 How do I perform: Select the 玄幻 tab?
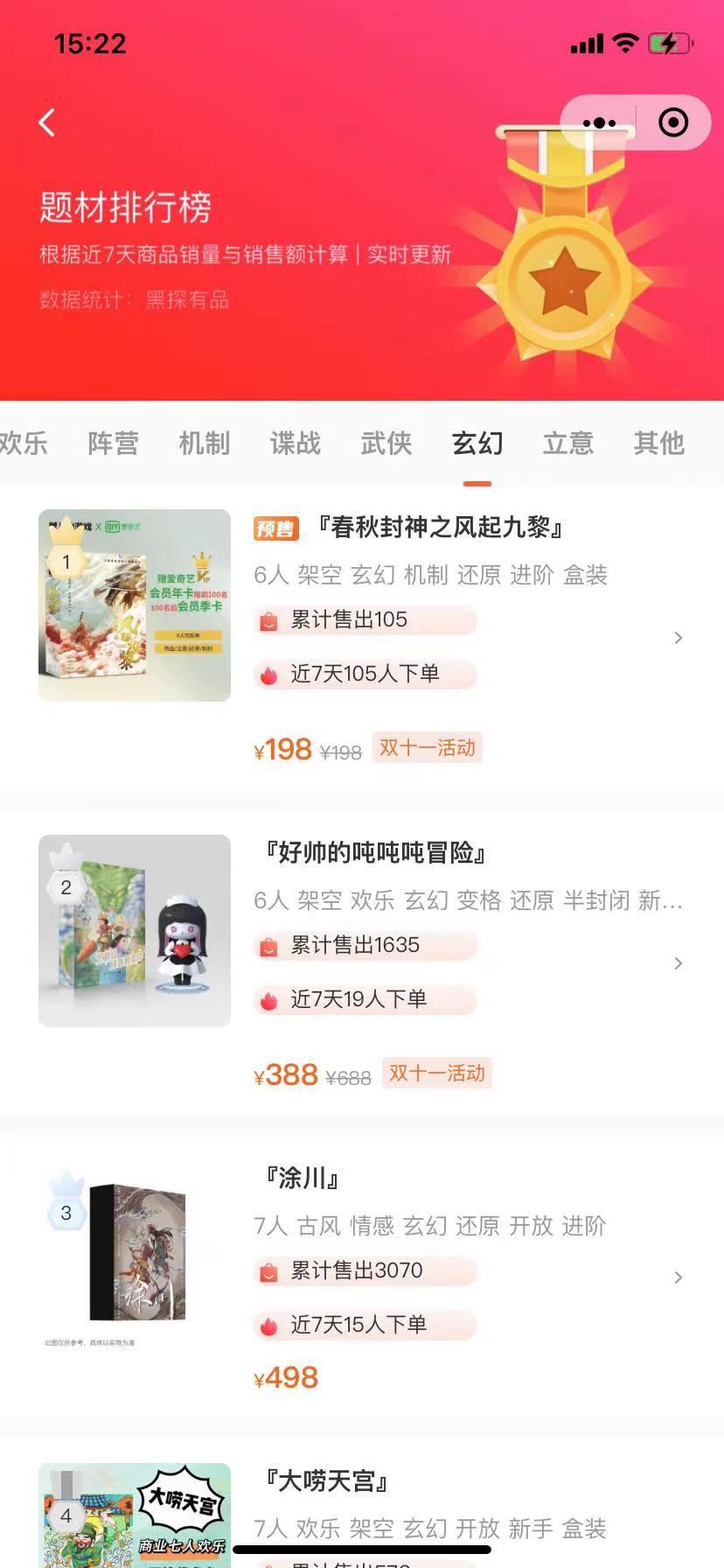click(477, 443)
